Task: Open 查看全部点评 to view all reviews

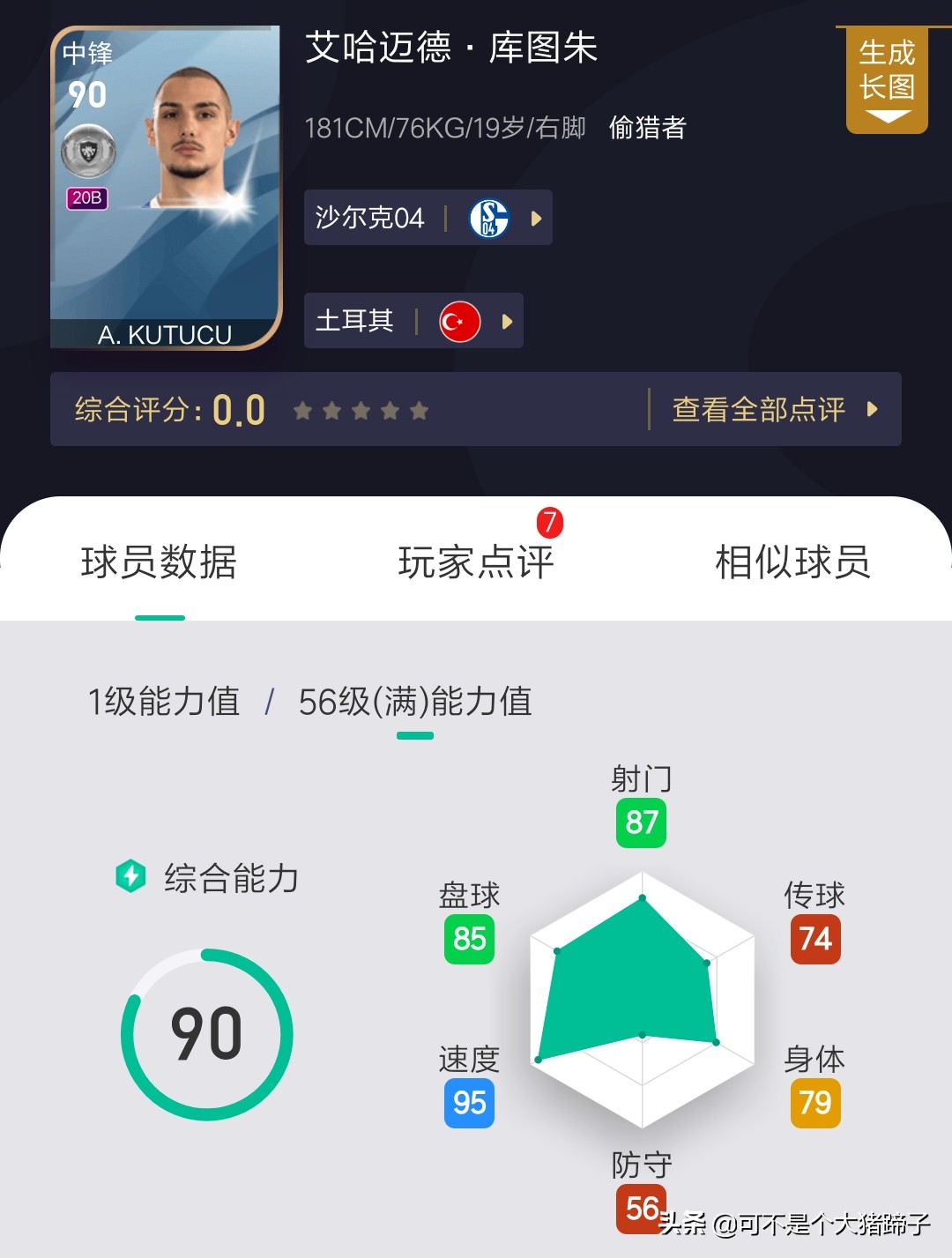Action: 774,409
